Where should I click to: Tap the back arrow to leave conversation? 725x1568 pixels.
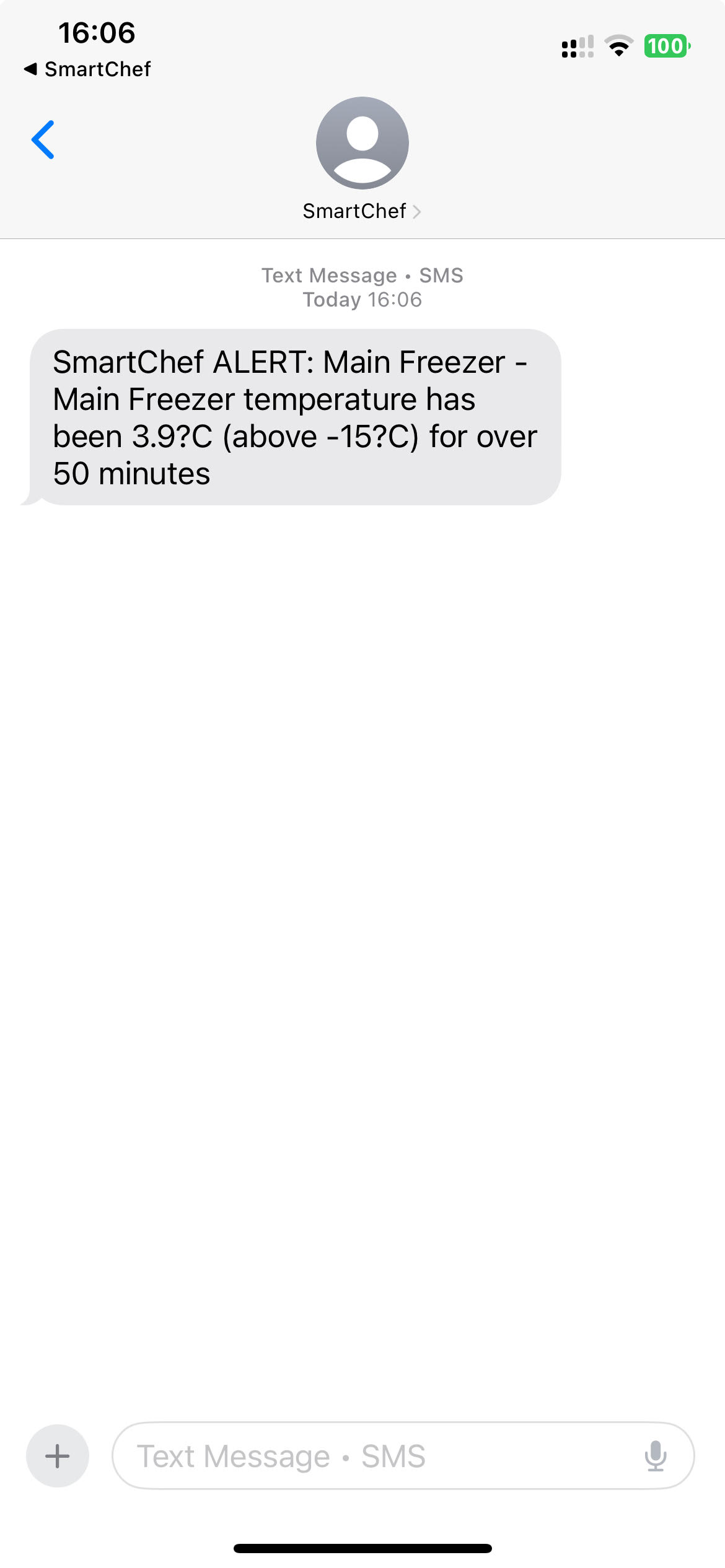point(43,139)
